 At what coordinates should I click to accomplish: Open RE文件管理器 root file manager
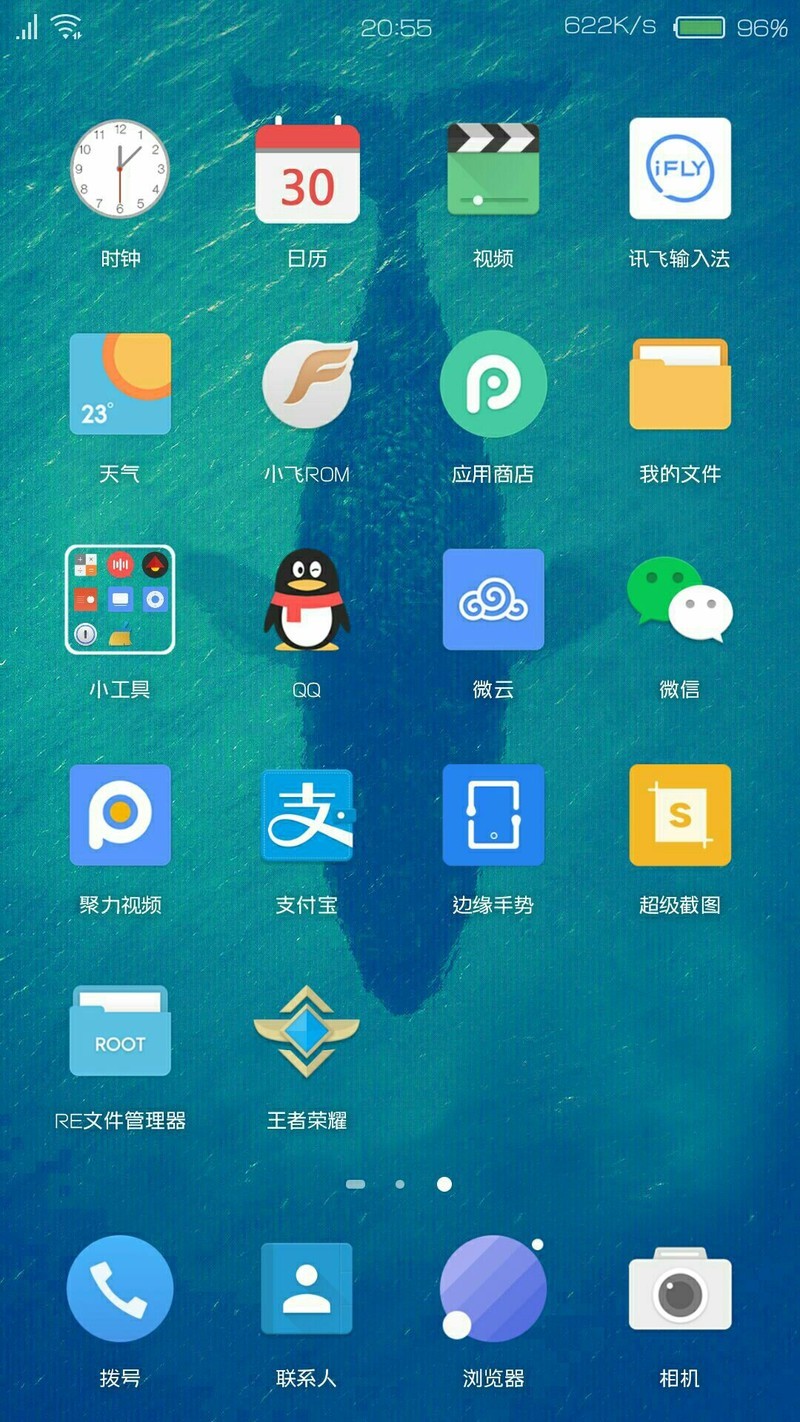coord(120,1030)
